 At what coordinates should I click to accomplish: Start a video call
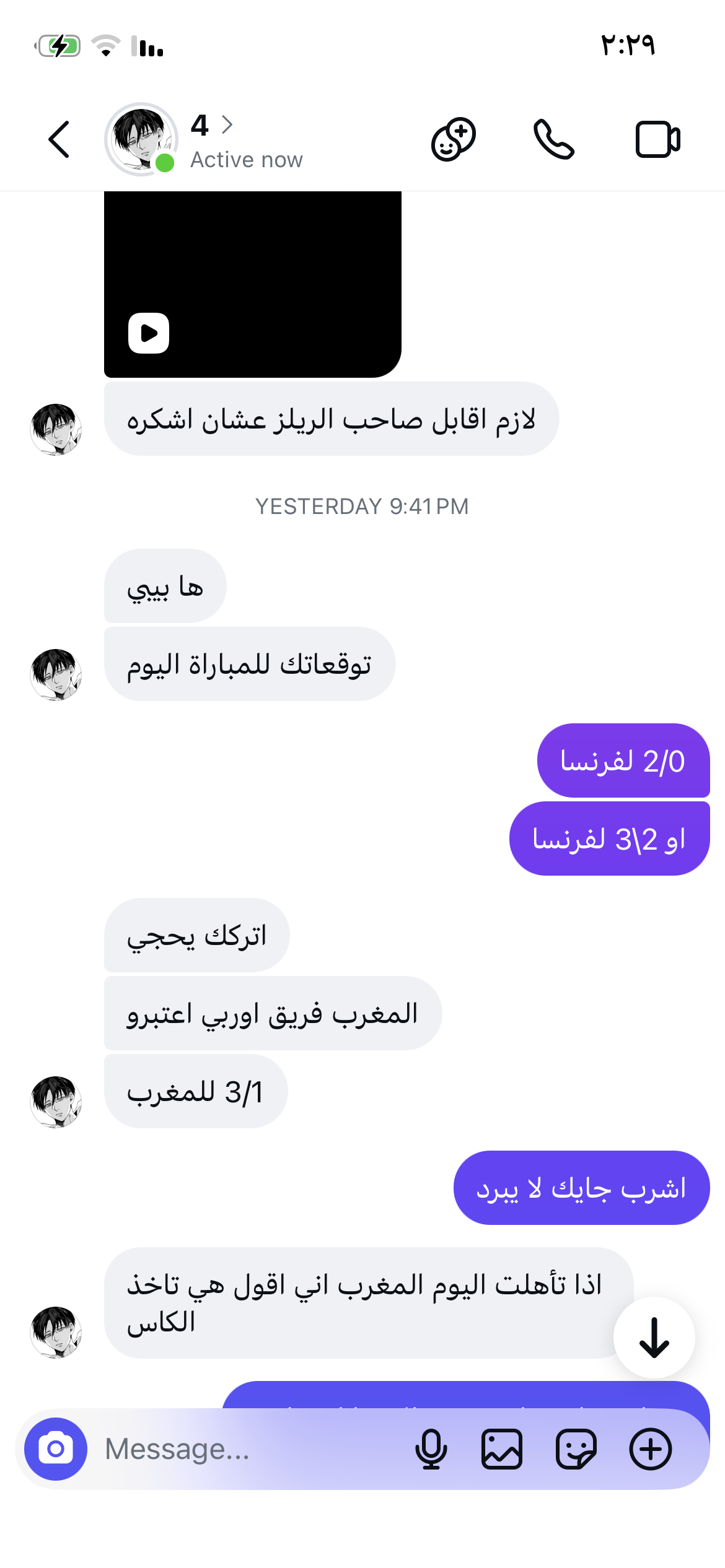tap(658, 139)
